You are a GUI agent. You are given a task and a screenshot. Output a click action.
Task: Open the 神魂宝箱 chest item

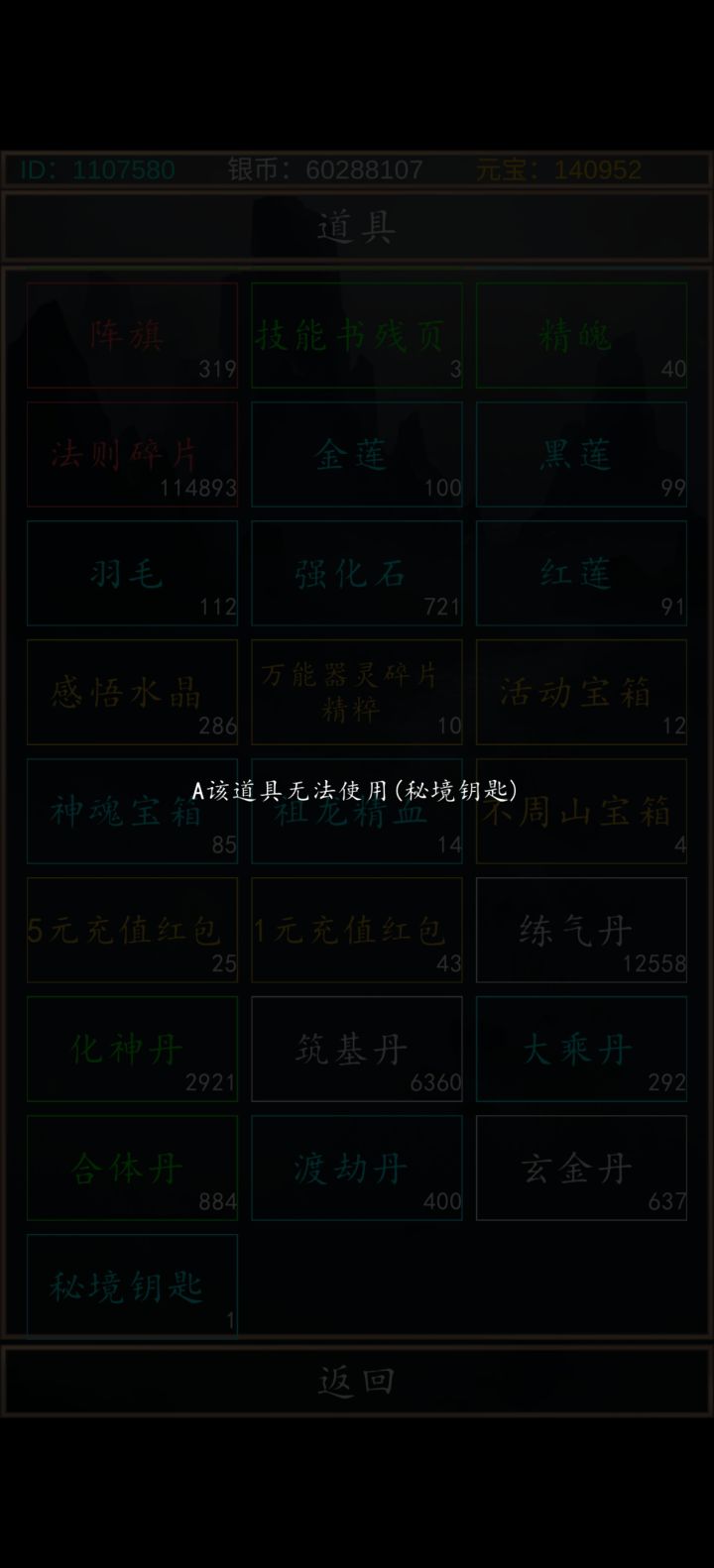click(x=132, y=811)
